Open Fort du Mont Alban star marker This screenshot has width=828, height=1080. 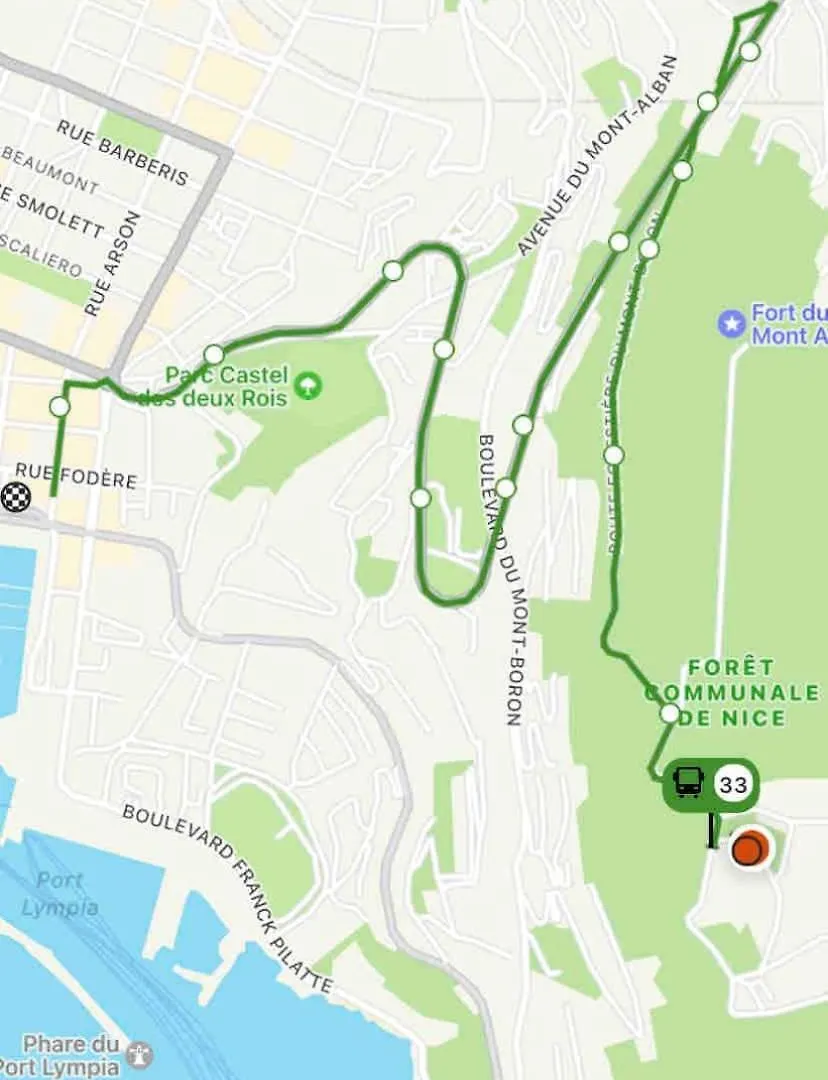tap(733, 323)
